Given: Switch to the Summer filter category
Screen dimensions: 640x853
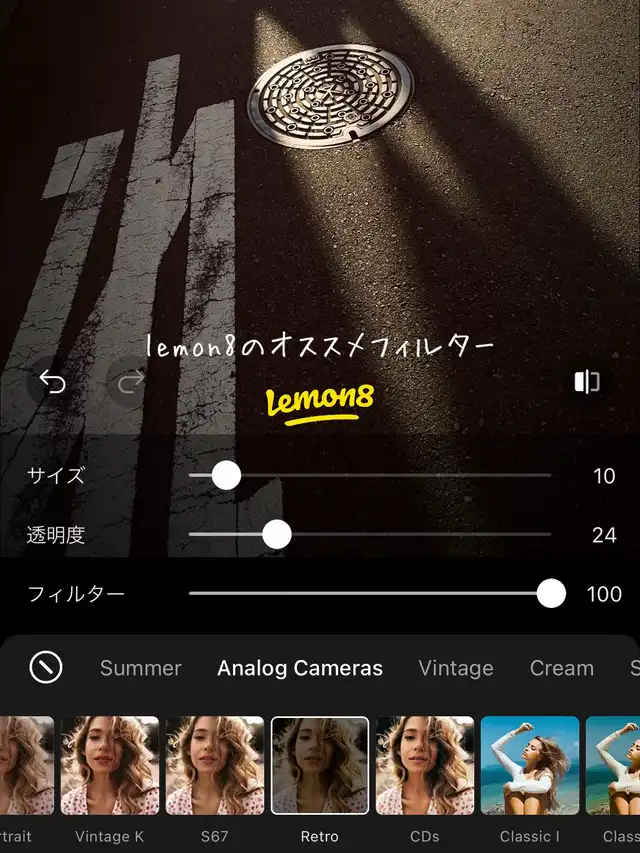Looking at the screenshot, I should (x=141, y=668).
